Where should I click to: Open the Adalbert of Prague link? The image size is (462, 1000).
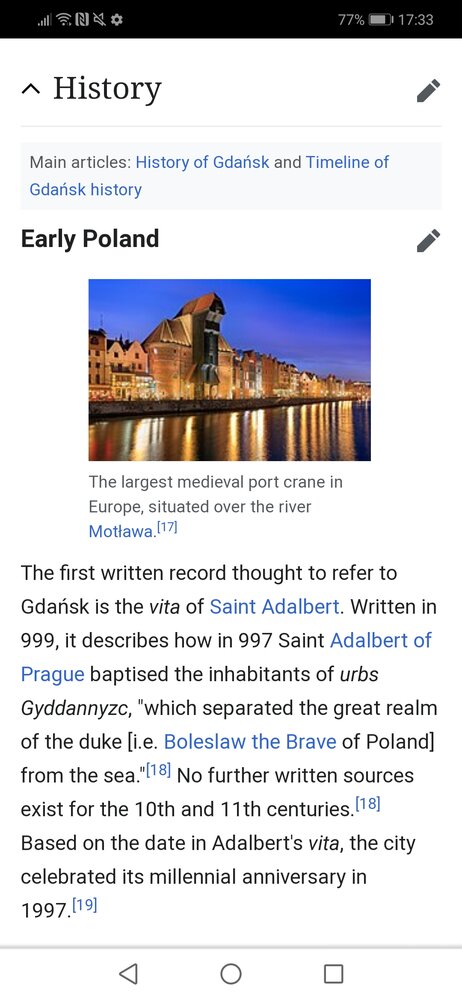point(227,657)
